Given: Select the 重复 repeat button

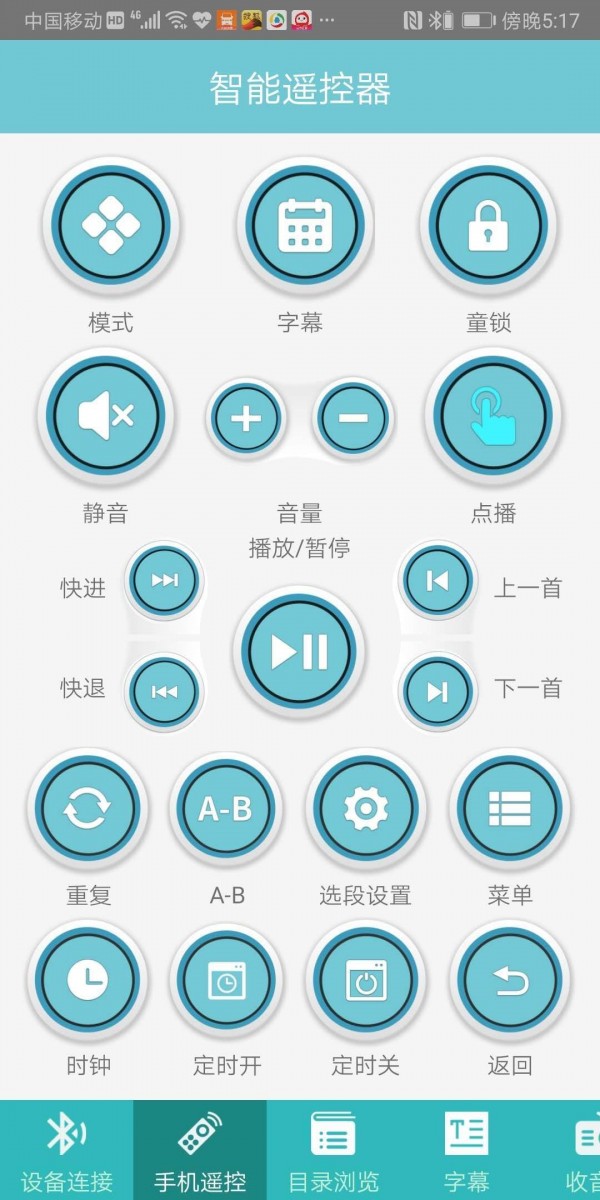Looking at the screenshot, I should click(87, 809).
